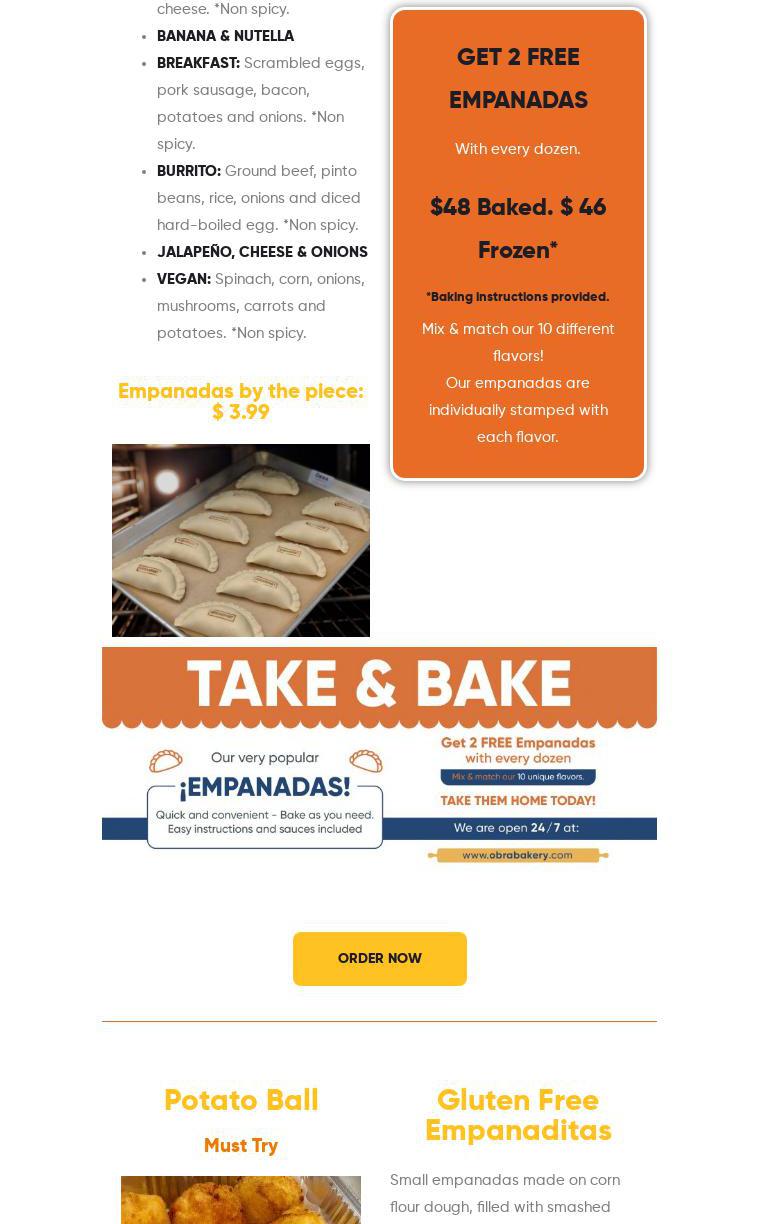This screenshot has height=1224, width=770.
Task: Tap the ORDER NOW button
Action: coord(379,958)
